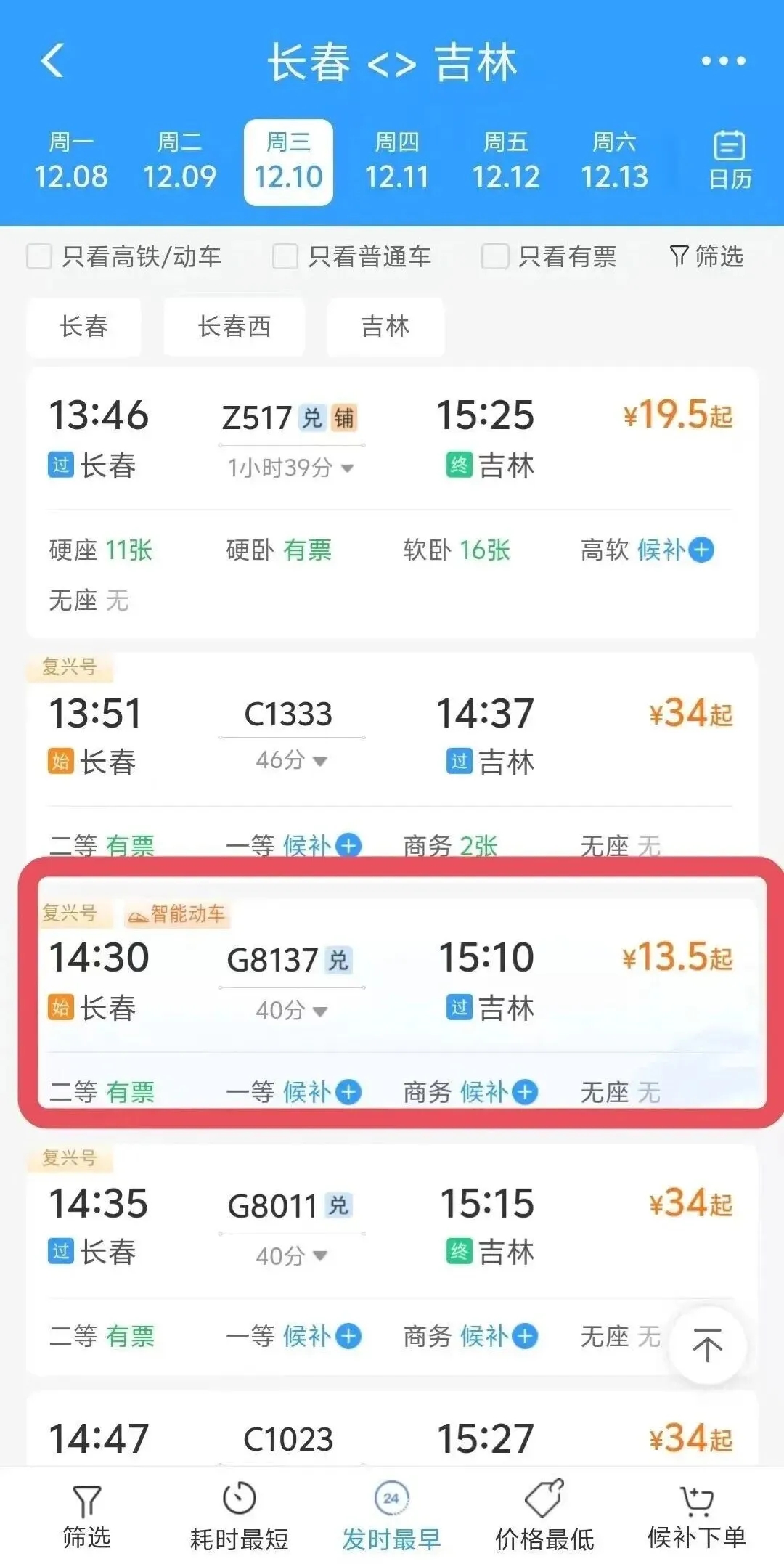Choose 周六 12.13 date

pyautogui.click(x=614, y=161)
